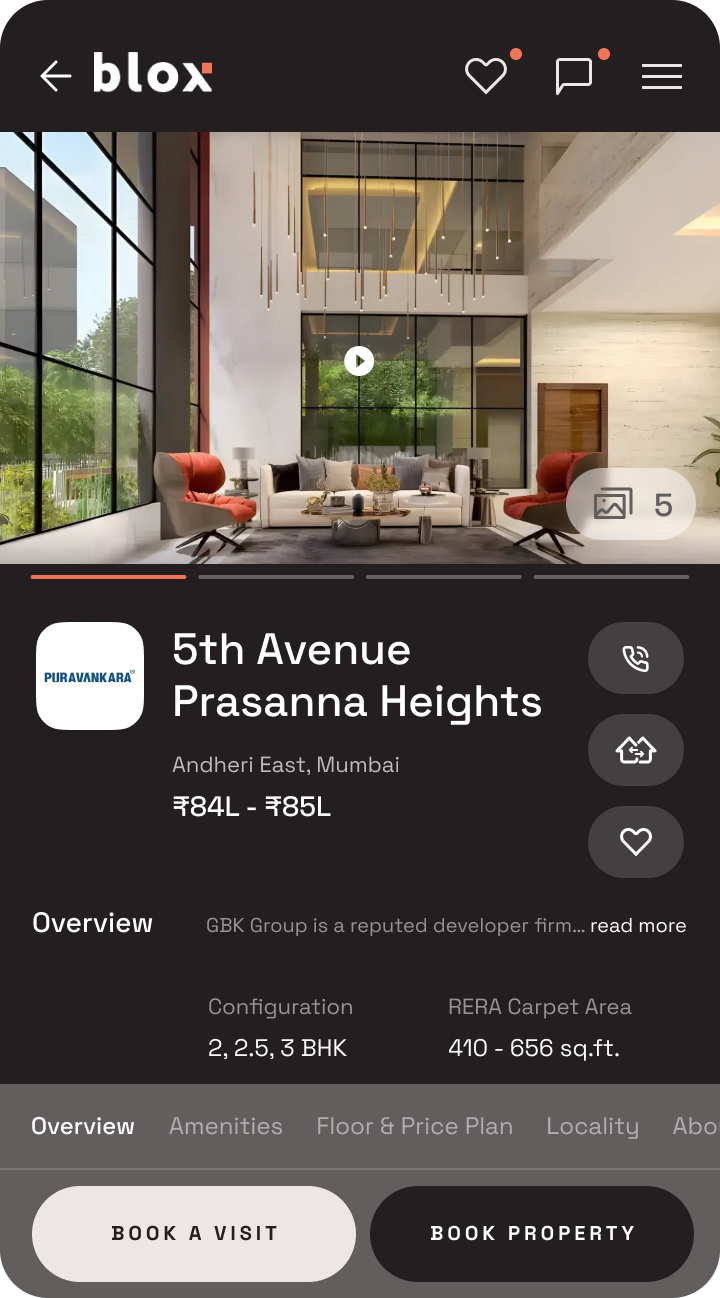The height and width of the screenshot is (1298, 720).
Task: Call about this property
Action: (636, 658)
